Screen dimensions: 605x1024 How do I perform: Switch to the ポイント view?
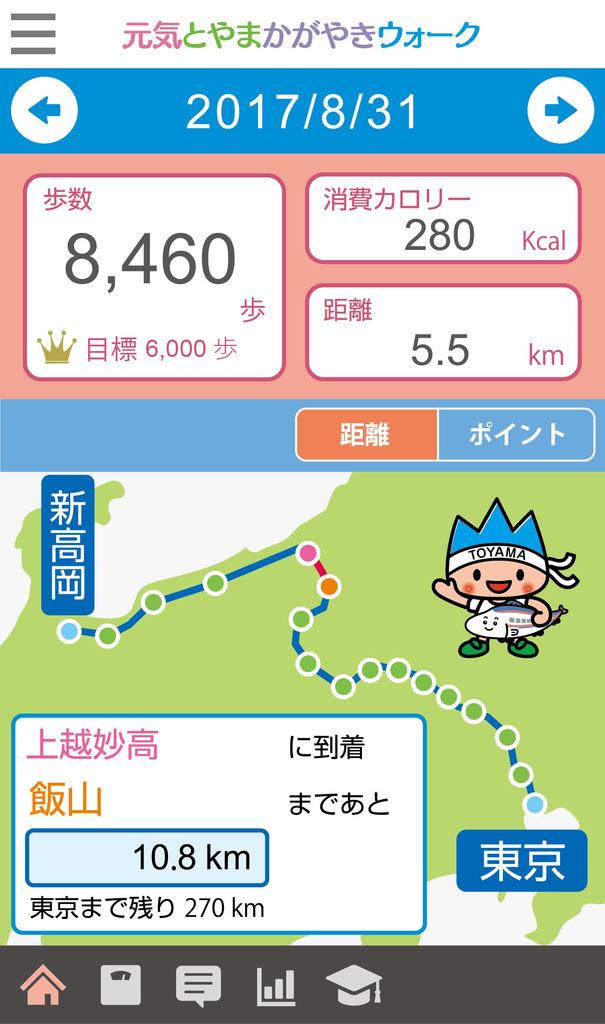click(516, 435)
